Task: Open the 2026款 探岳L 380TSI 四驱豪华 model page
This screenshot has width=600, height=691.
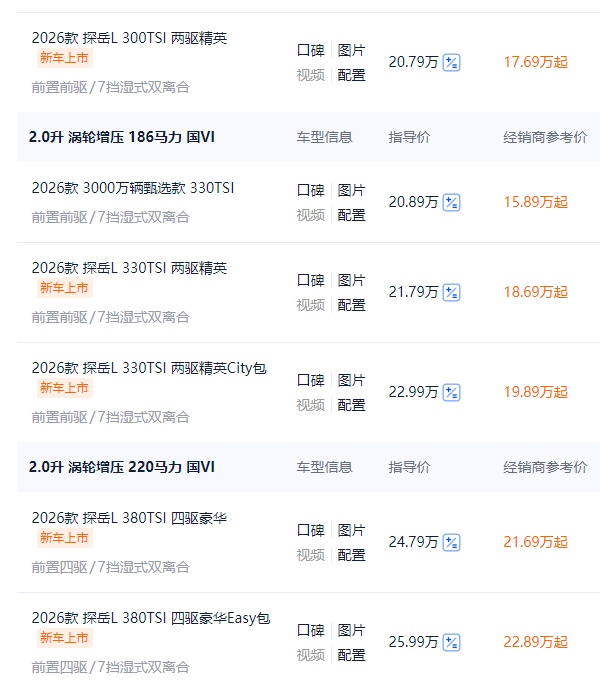Action: pos(129,518)
